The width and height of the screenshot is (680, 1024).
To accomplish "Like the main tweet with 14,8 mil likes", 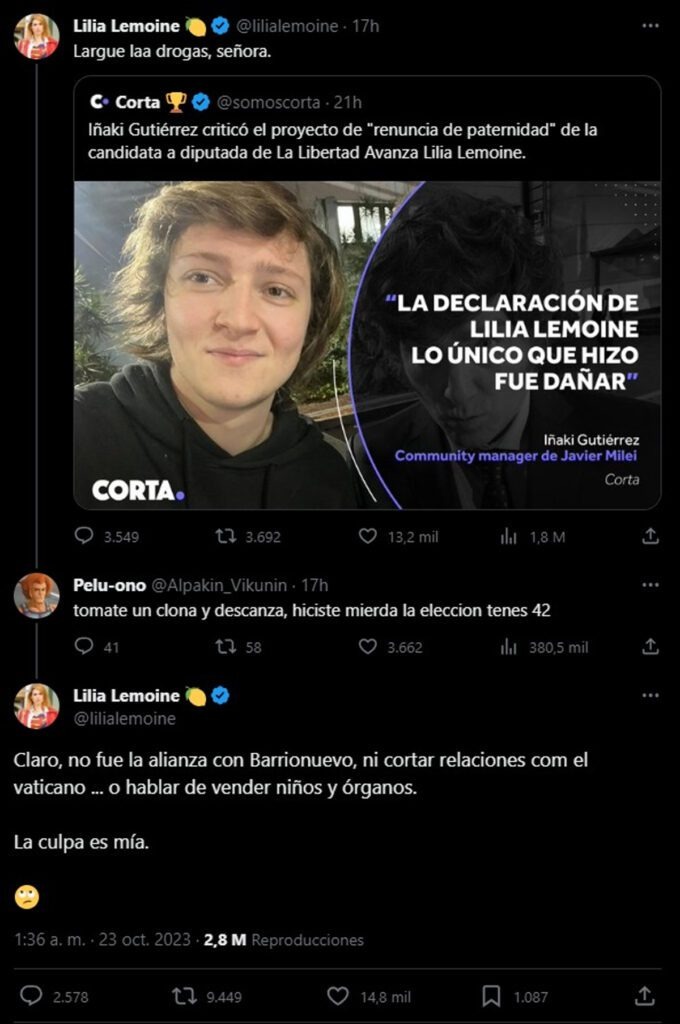I will (x=339, y=996).
